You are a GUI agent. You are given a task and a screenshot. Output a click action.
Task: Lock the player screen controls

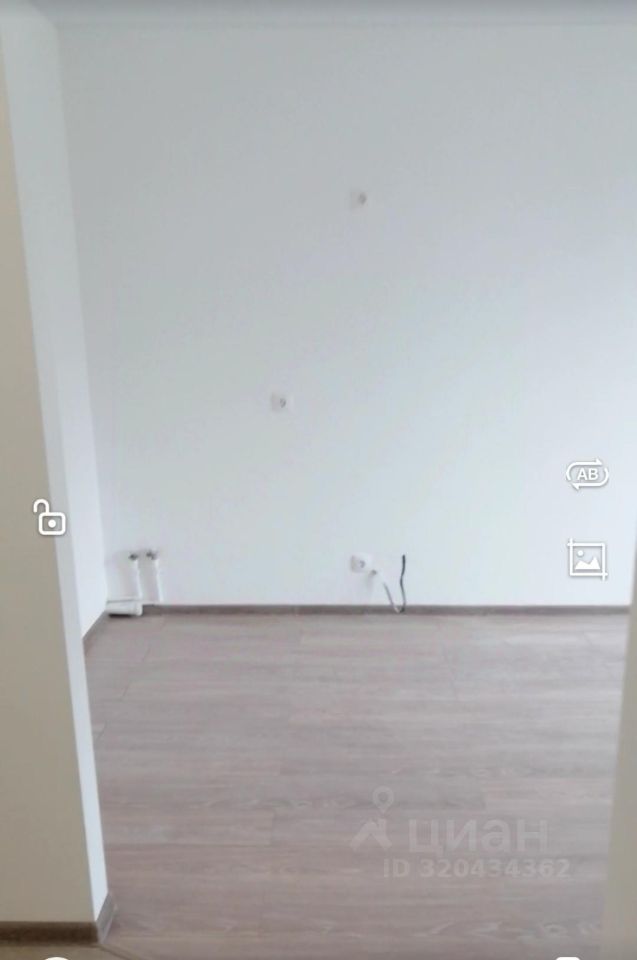(49, 518)
